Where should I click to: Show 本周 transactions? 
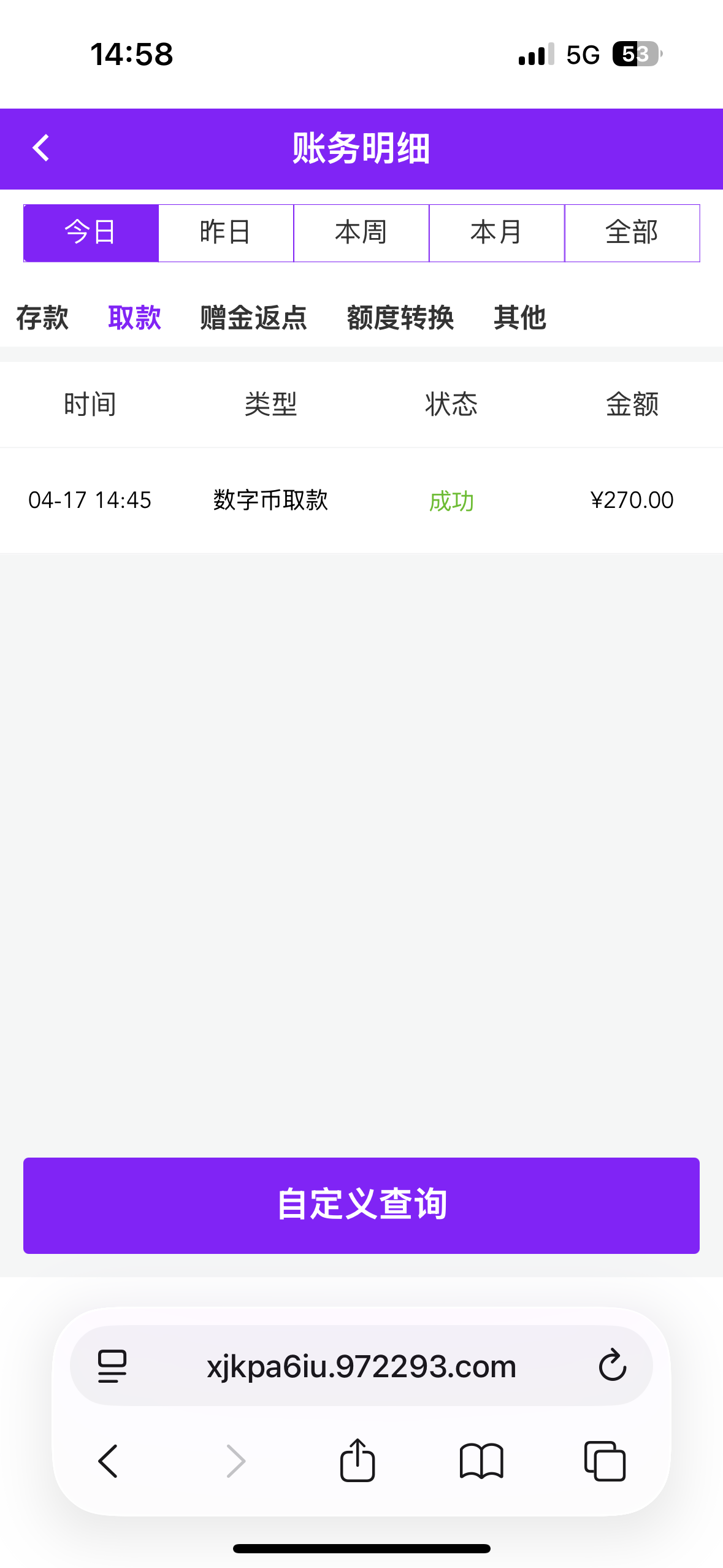(361, 233)
